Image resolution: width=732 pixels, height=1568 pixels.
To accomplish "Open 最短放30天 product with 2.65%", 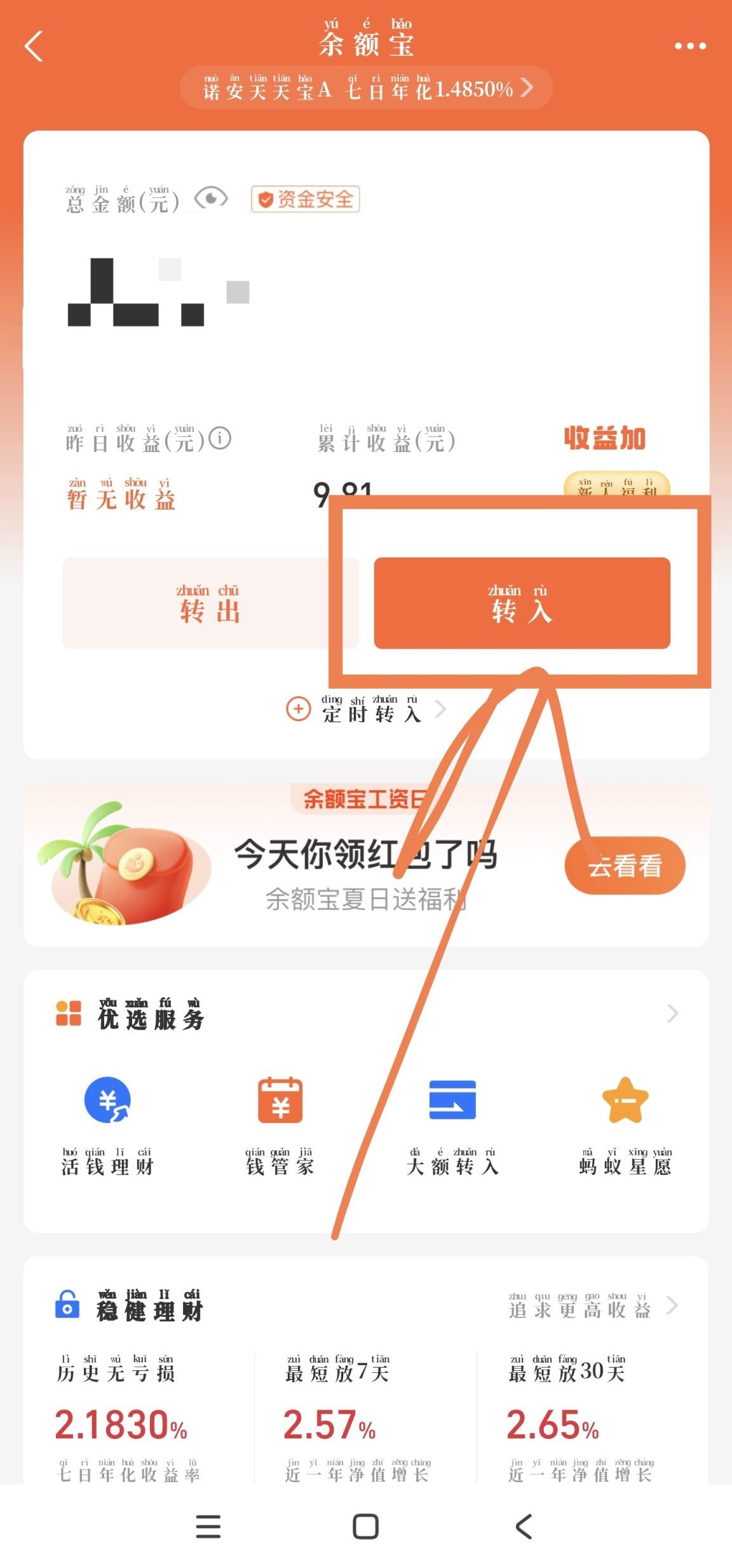I will (x=579, y=1419).
